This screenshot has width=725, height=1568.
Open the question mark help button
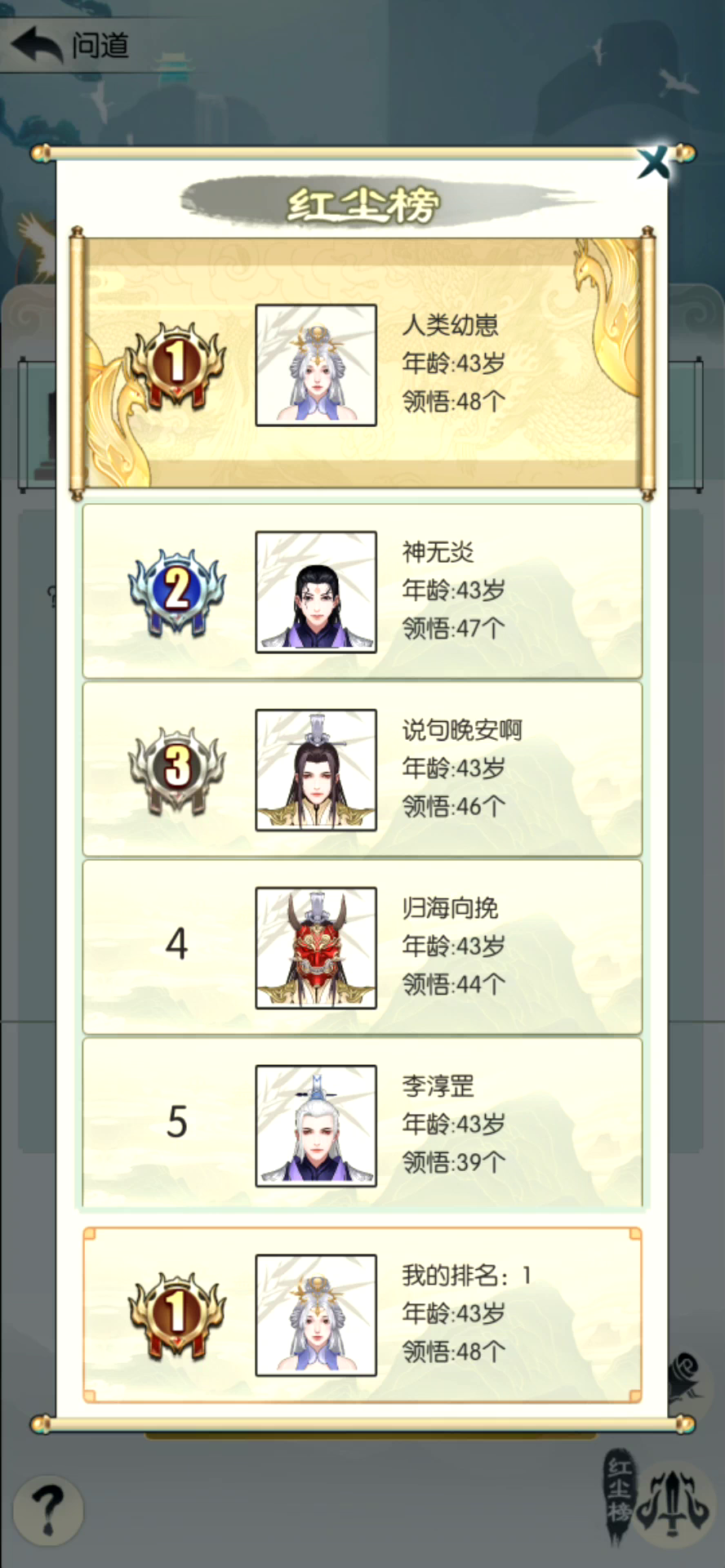pyautogui.click(x=47, y=1509)
